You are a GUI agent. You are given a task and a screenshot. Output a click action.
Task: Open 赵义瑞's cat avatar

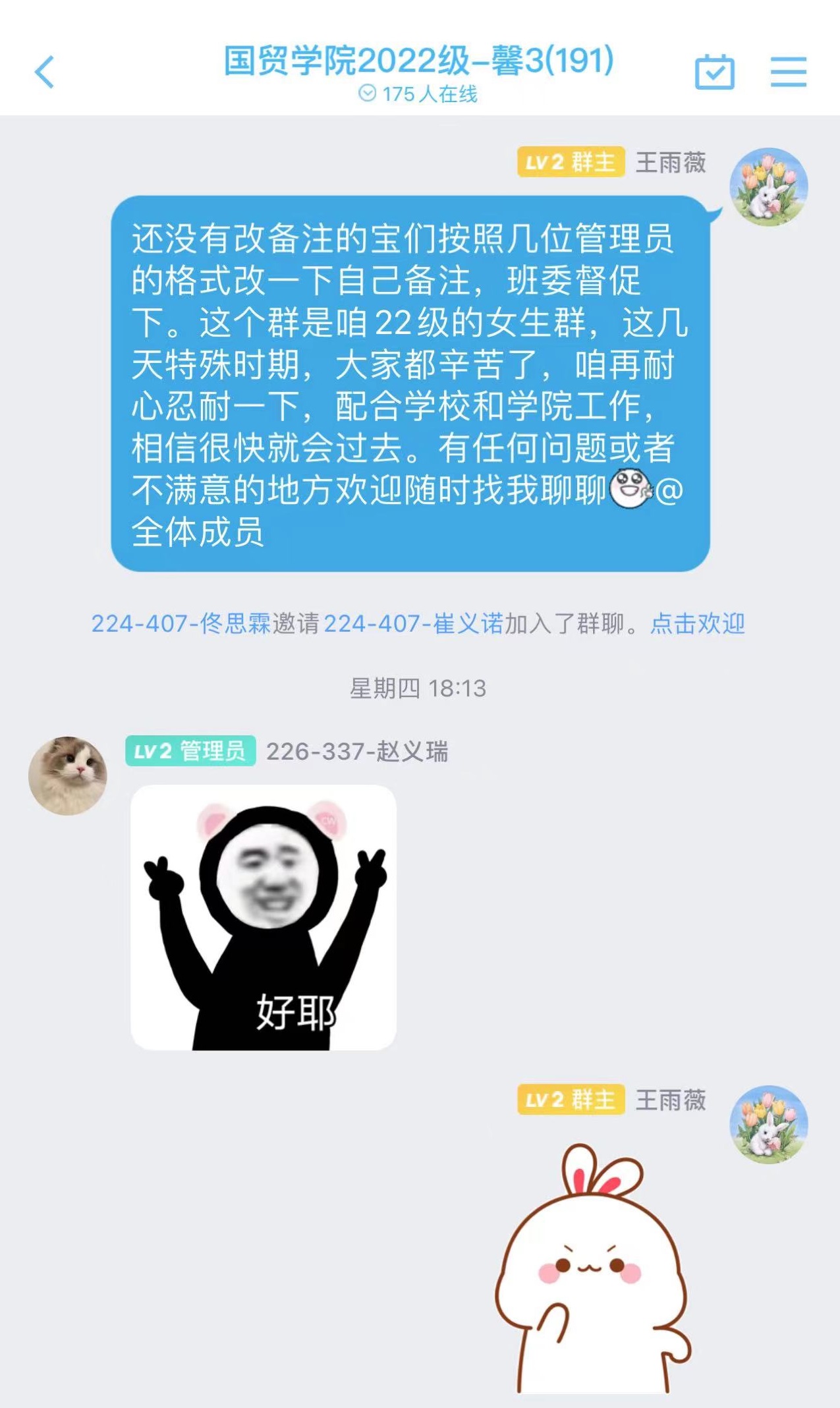(67, 775)
